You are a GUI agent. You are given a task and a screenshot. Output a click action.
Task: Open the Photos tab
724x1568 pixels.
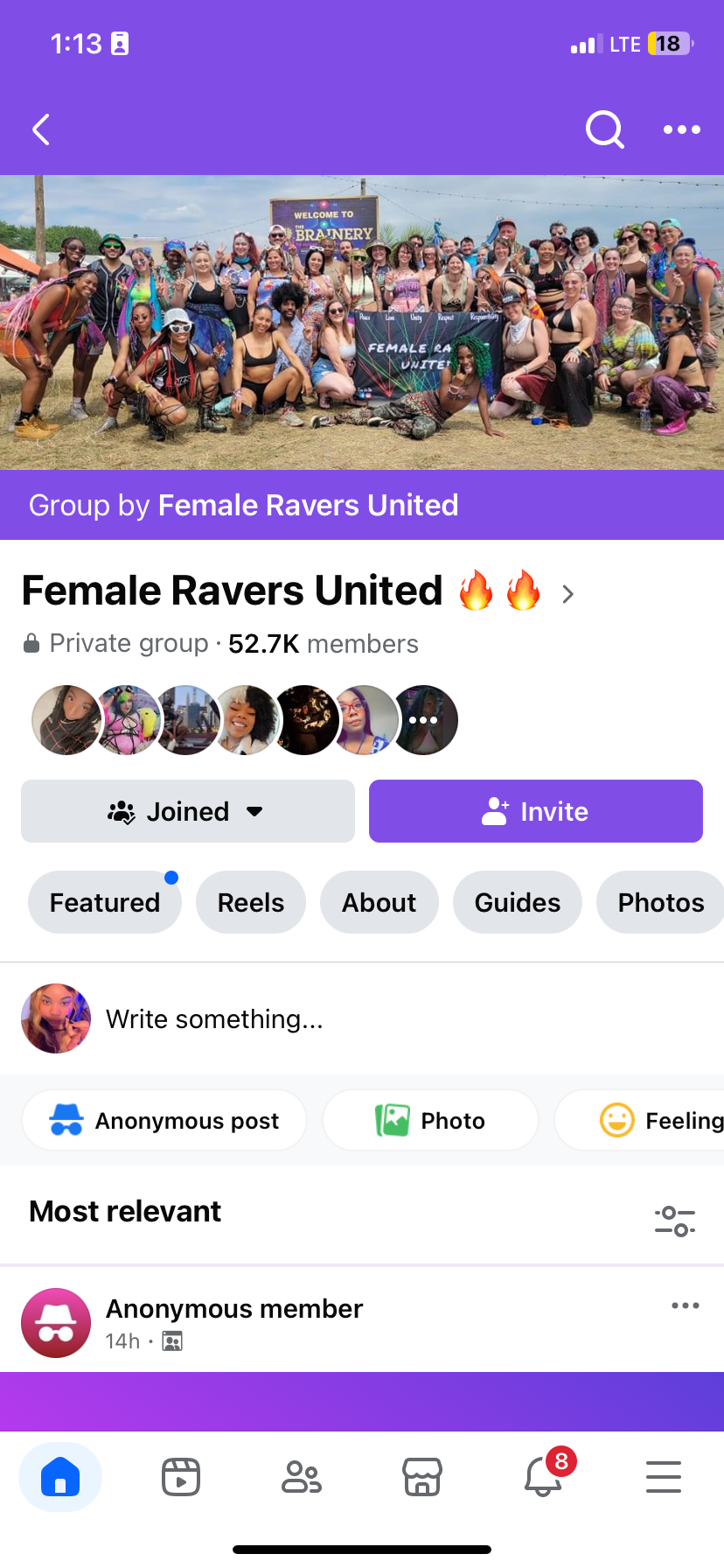pyautogui.click(x=661, y=902)
